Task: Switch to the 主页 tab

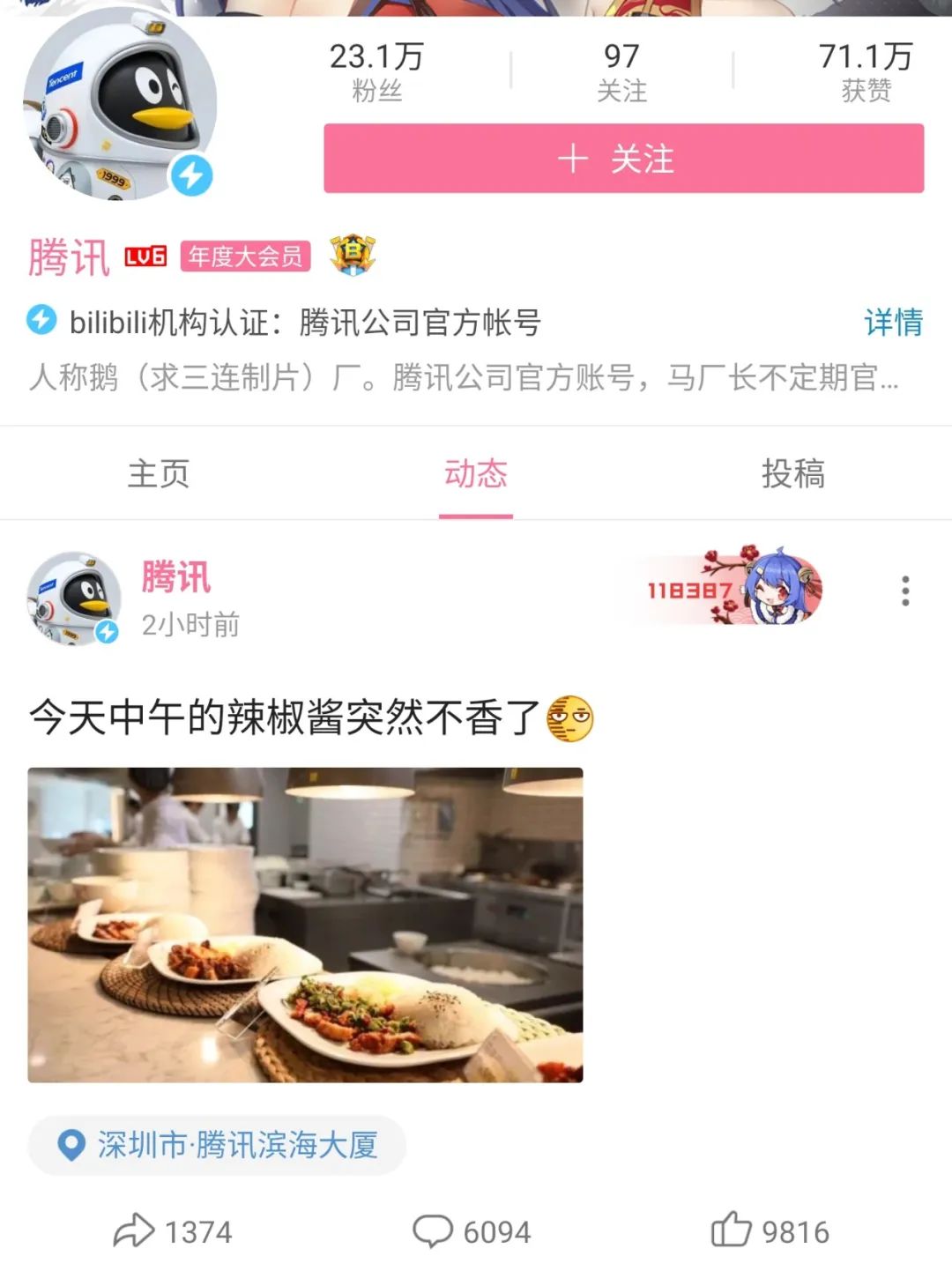Action: click(159, 473)
